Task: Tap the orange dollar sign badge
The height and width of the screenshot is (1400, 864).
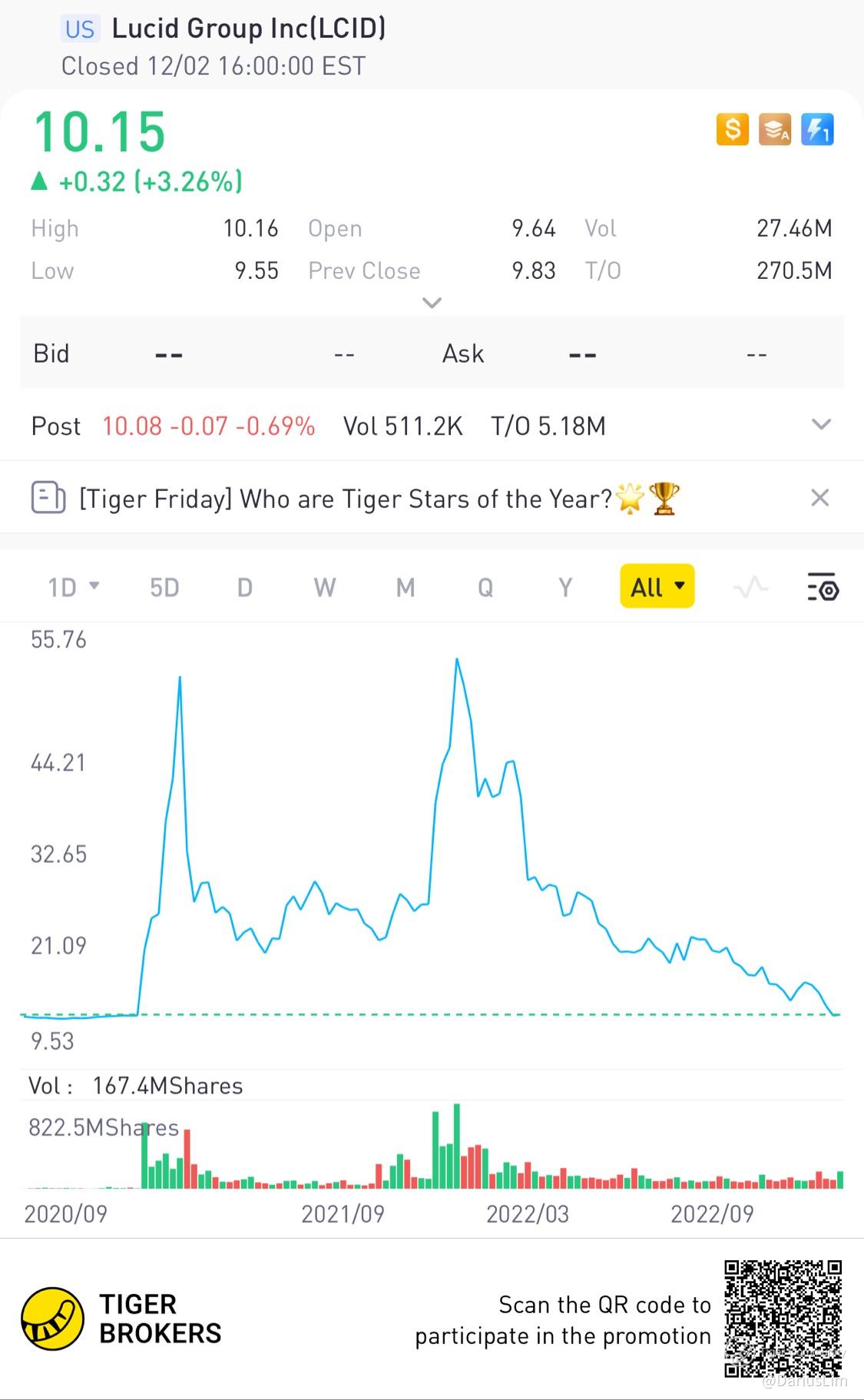Action: click(733, 130)
